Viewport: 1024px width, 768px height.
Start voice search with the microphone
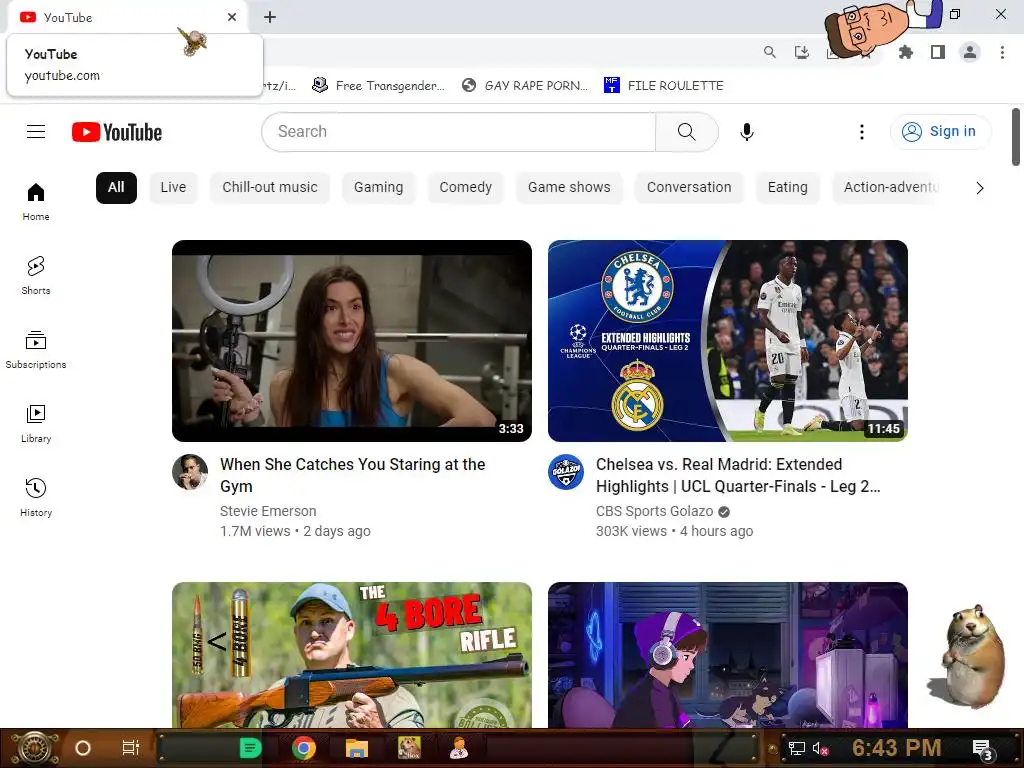pos(746,132)
